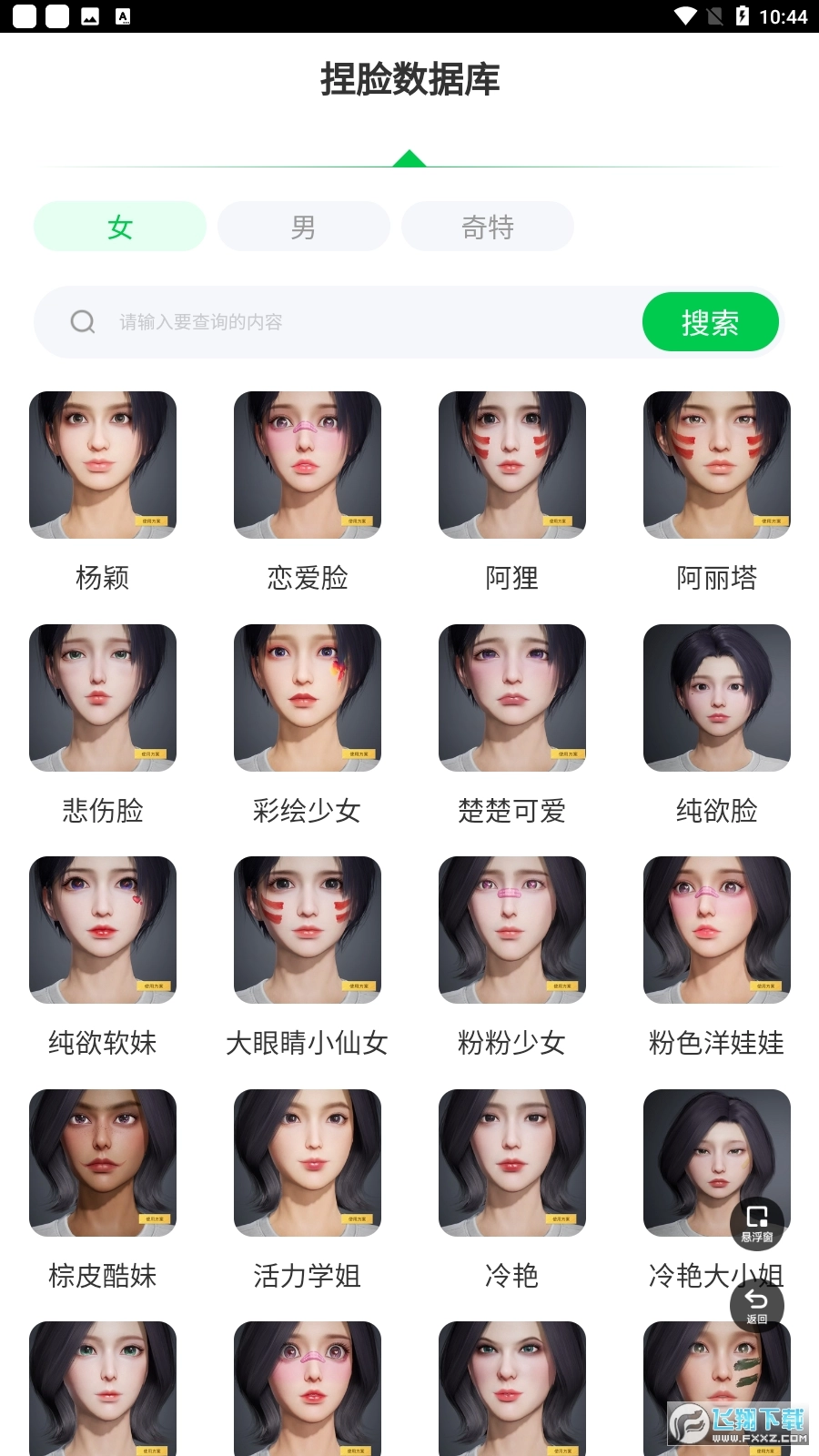Select the 阿狸 face preset
The image size is (819, 1456).
(512, 465)
